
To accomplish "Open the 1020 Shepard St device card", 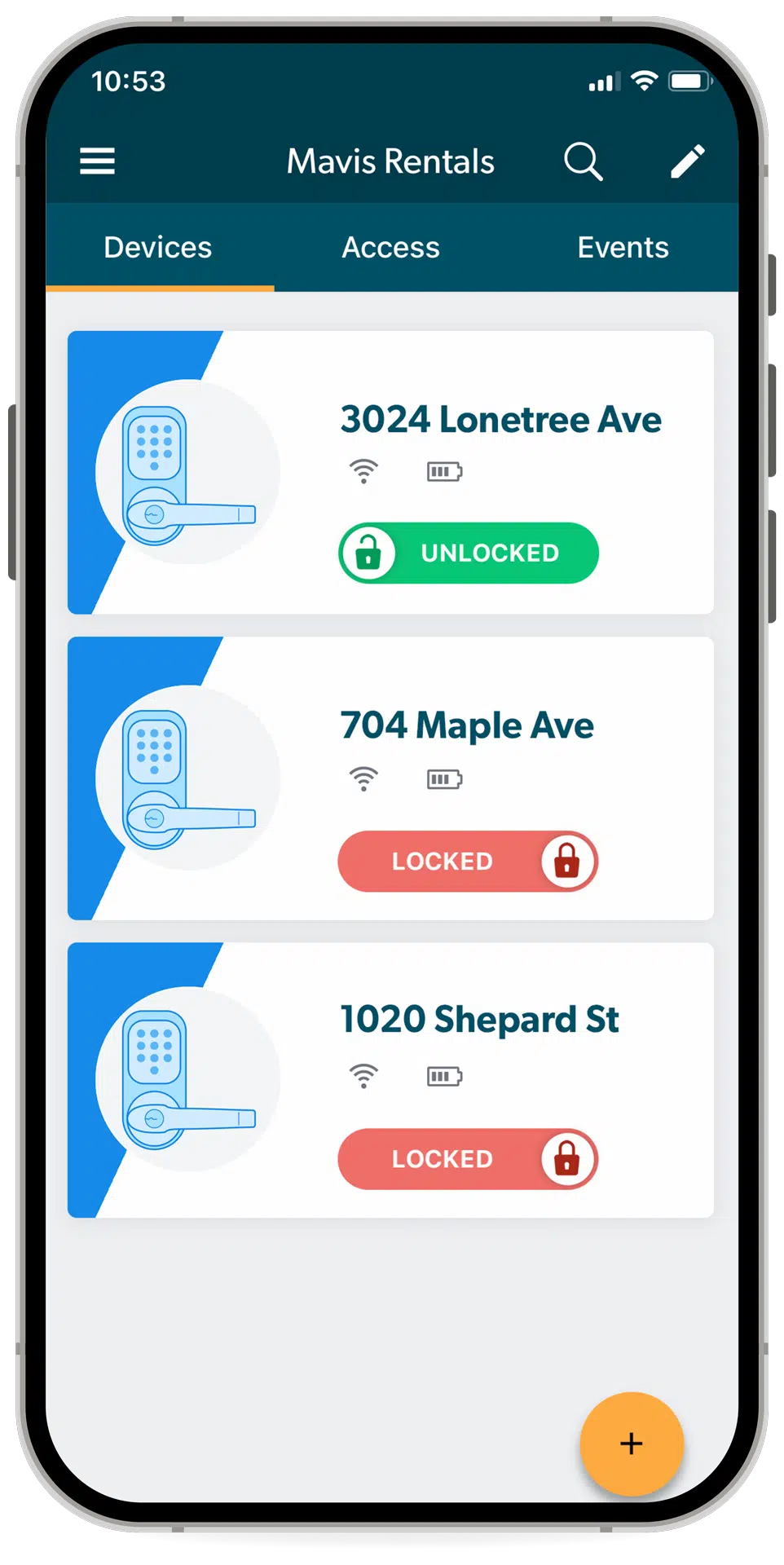I will 479,1020.
